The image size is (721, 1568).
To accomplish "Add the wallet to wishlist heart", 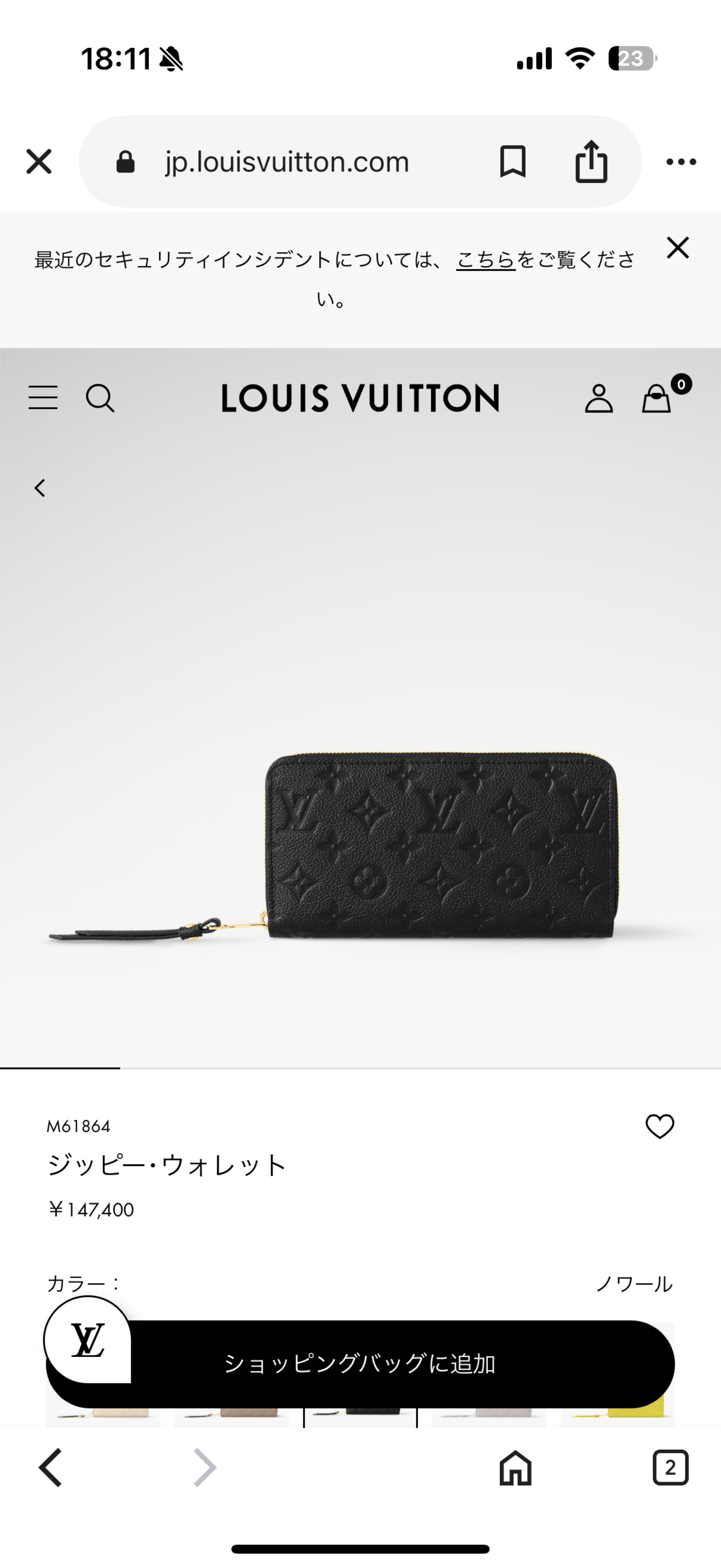I will coord(660,1126).
